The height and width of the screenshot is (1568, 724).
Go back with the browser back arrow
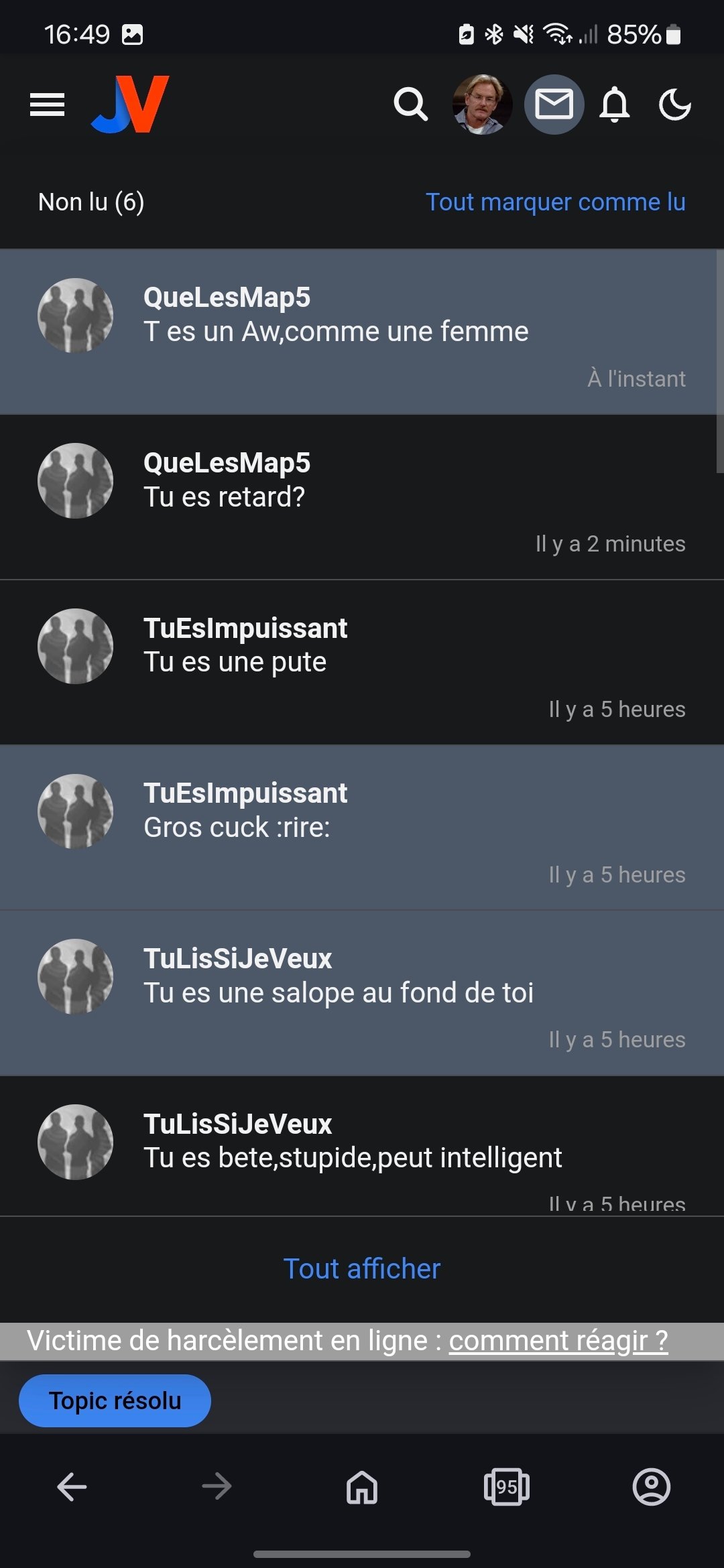[72, 1487]
